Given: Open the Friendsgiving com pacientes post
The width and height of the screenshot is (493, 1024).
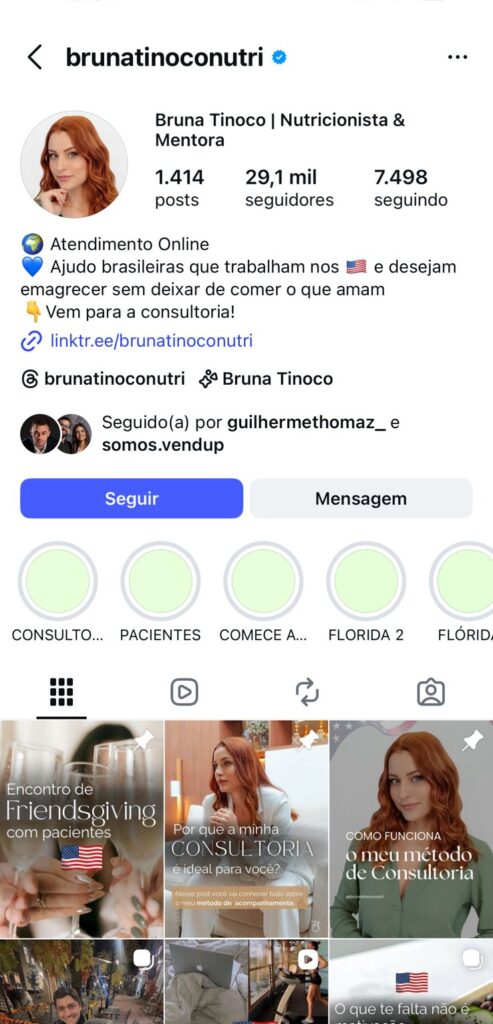Looking at the screenshot, I should click(82, 829).
